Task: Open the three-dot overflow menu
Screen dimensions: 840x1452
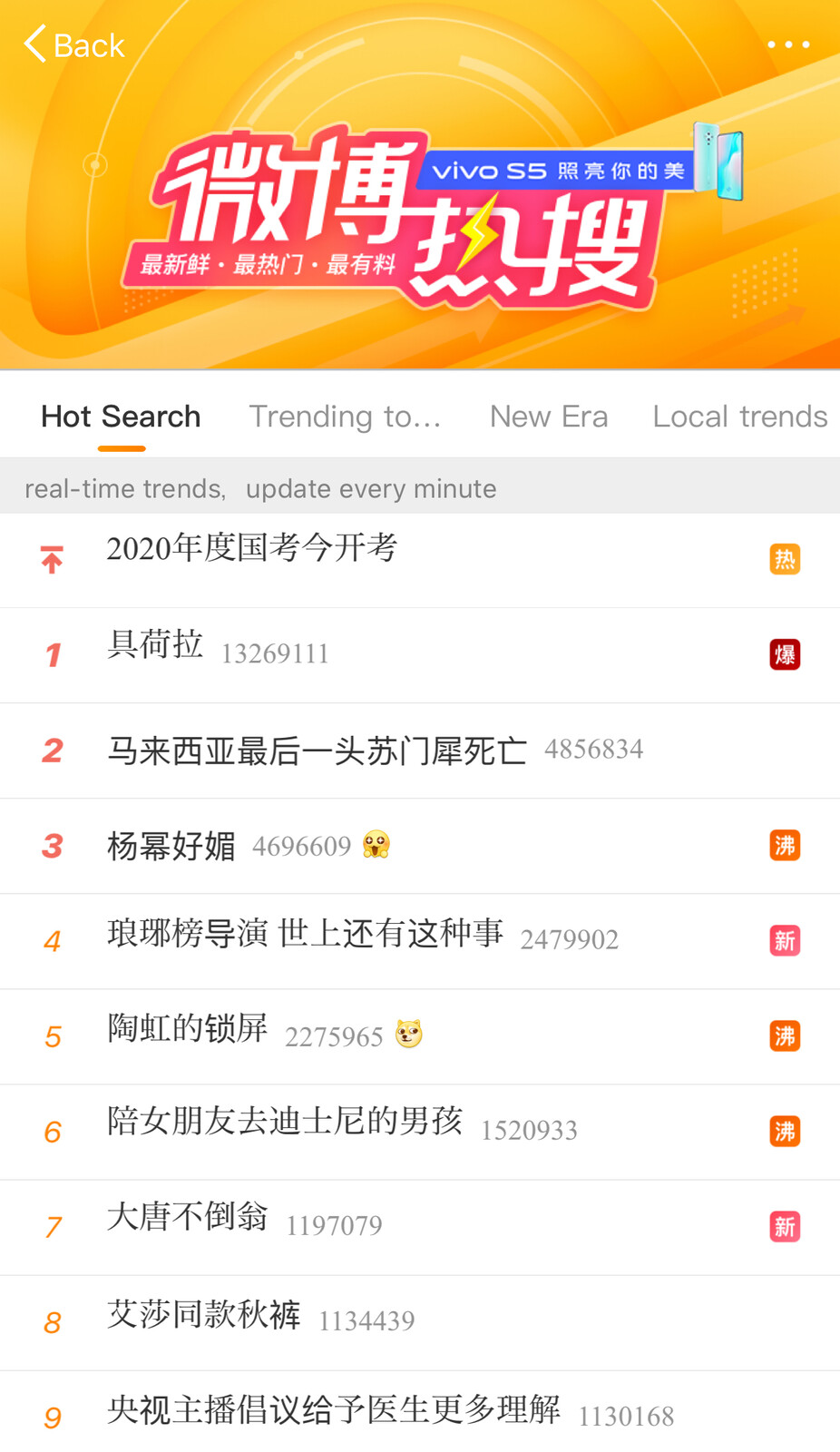Action: click(x=788, y=44)
